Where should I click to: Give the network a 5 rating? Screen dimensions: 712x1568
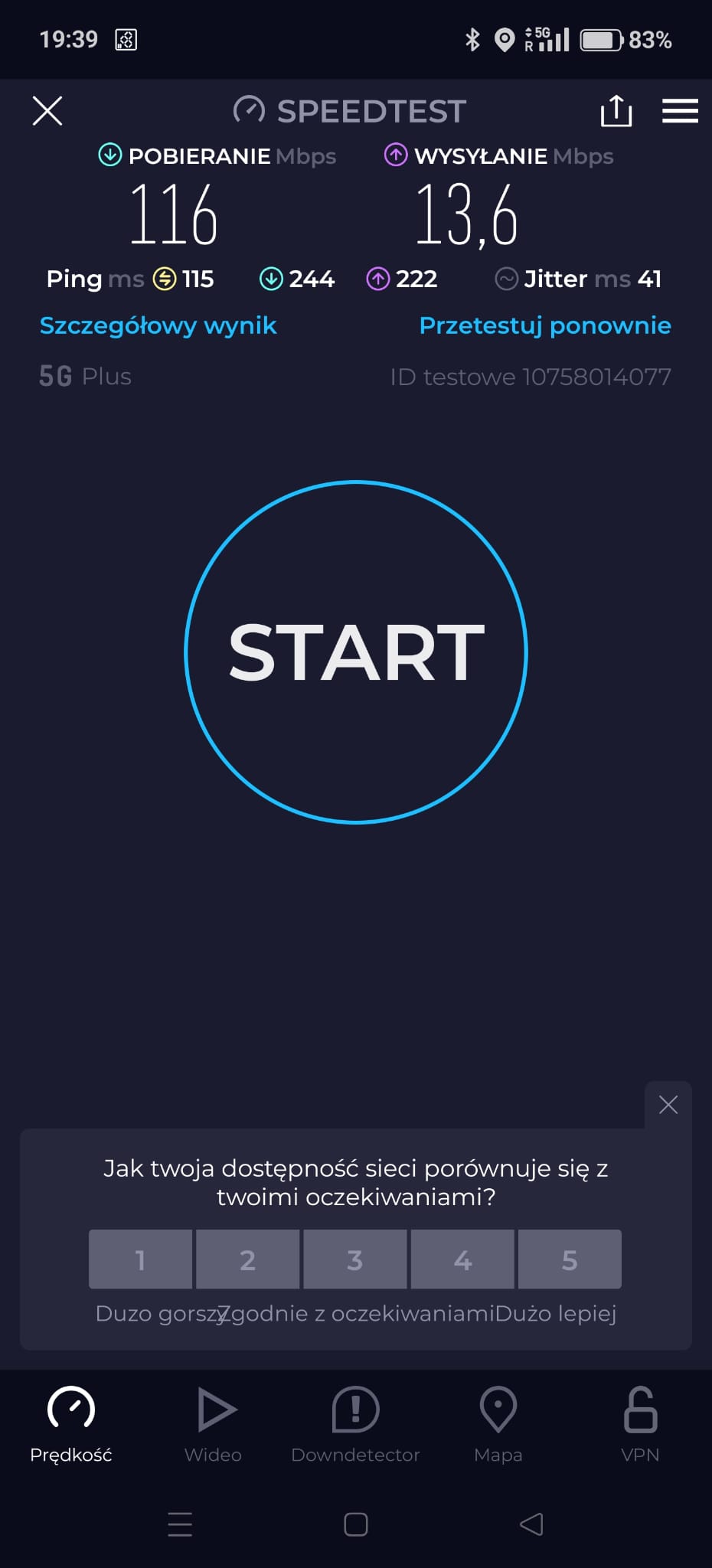pos(570,1259)
